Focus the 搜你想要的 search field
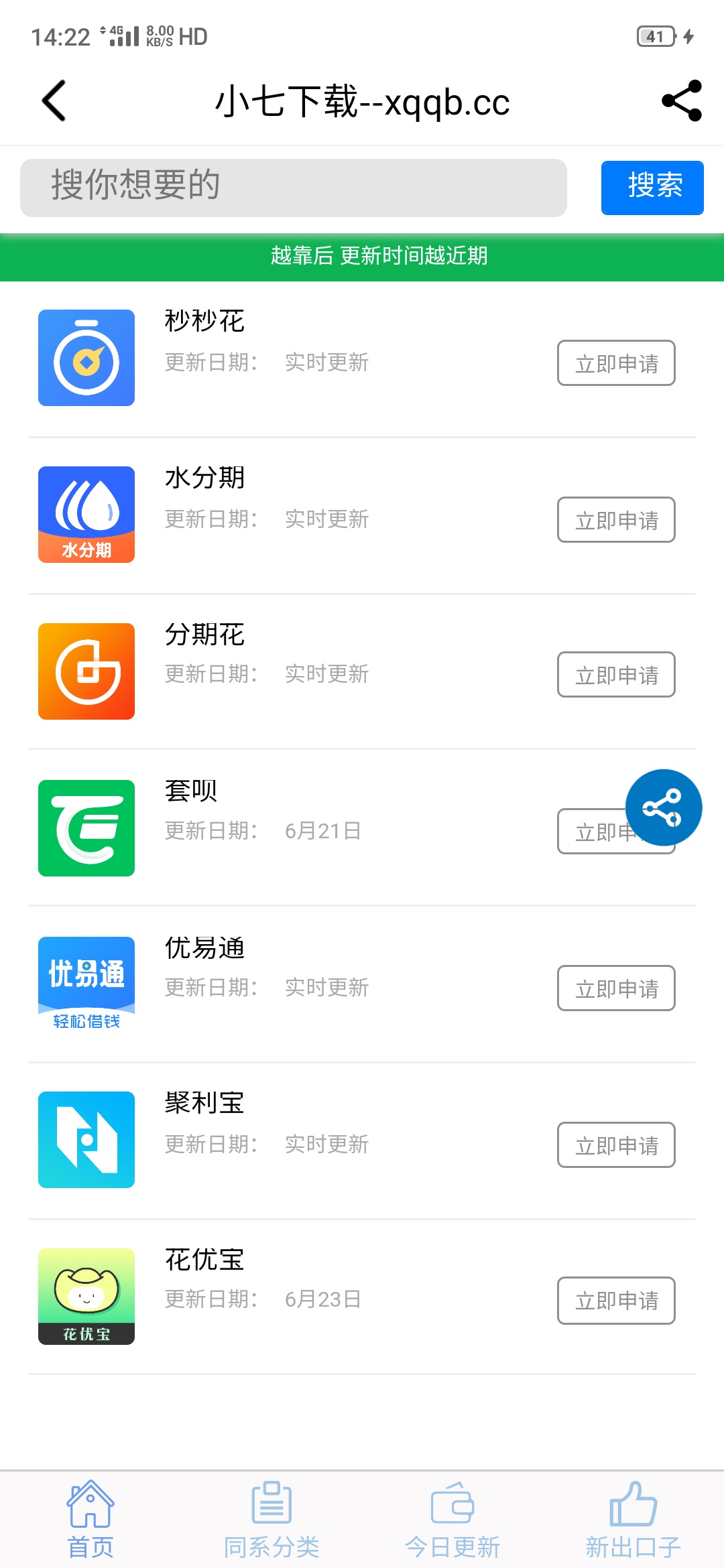Viewport: 724px width, 1568px height. click(x=294, y=188)
